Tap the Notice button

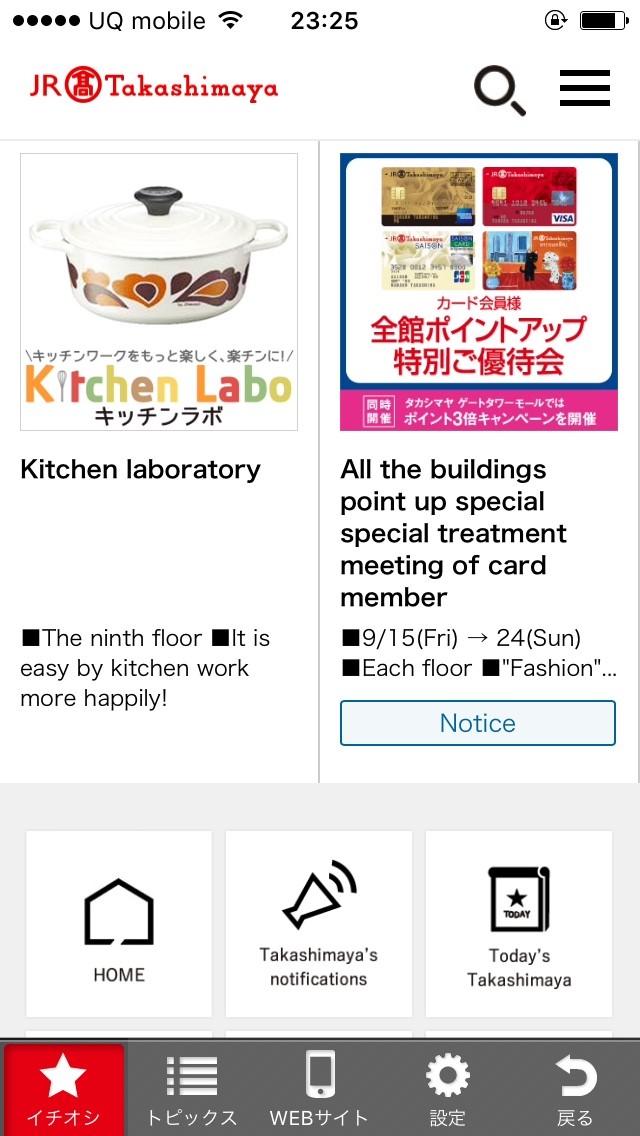[x=478, y=723]
